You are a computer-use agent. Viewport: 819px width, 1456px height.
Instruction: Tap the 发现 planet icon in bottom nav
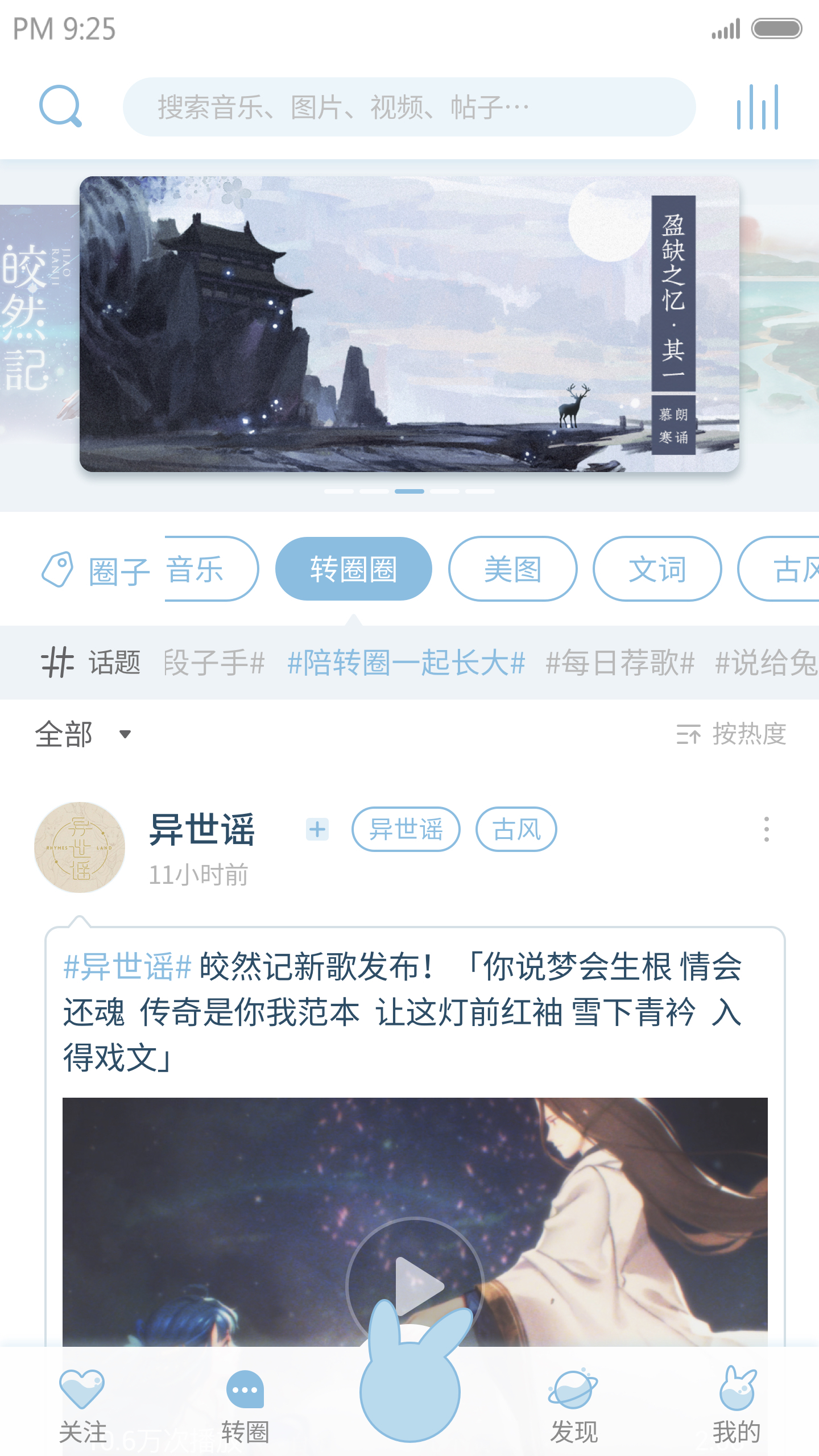(573, 1389)
